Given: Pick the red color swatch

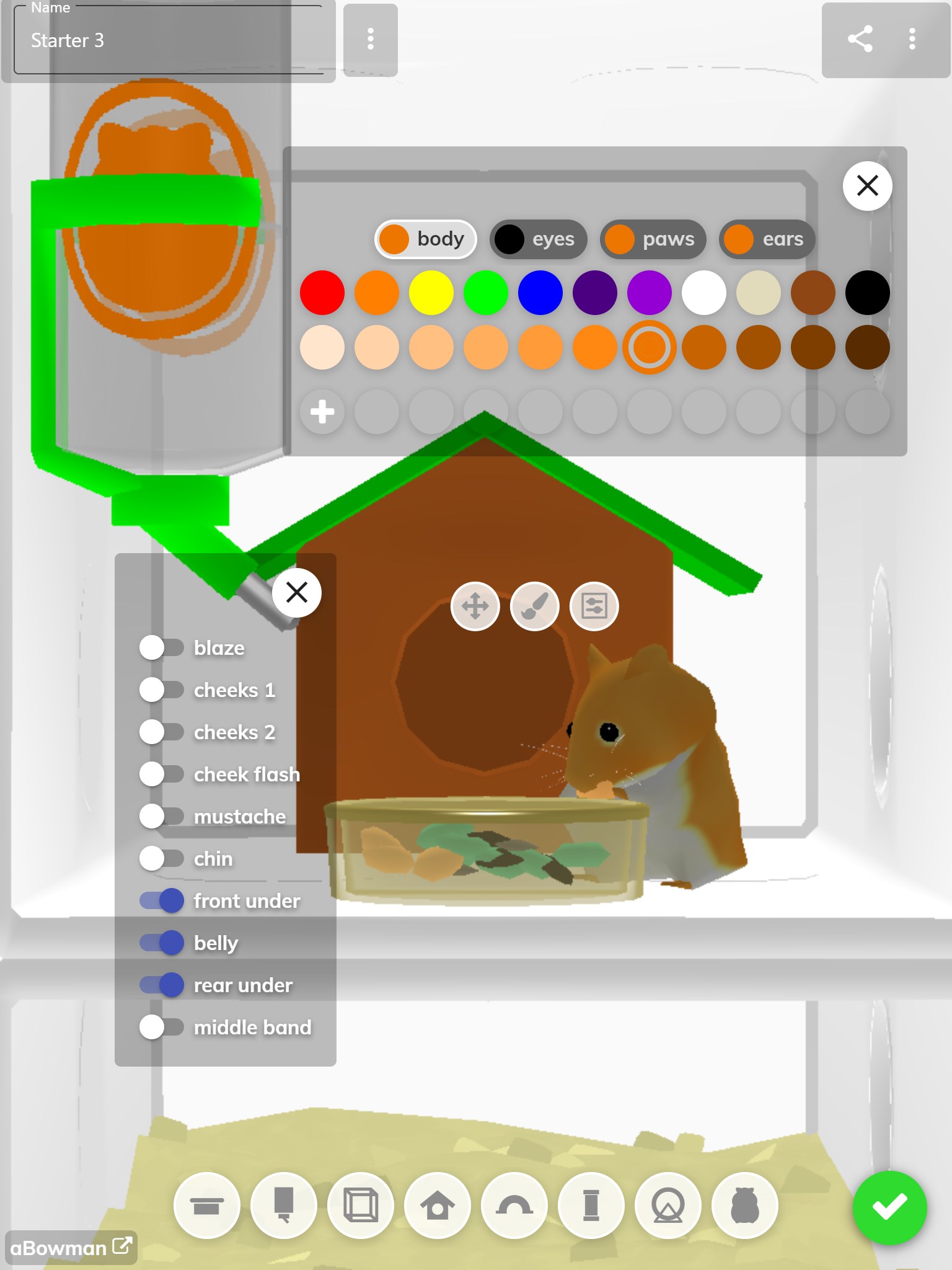Looking at the screenshot, I should [322, 293].
